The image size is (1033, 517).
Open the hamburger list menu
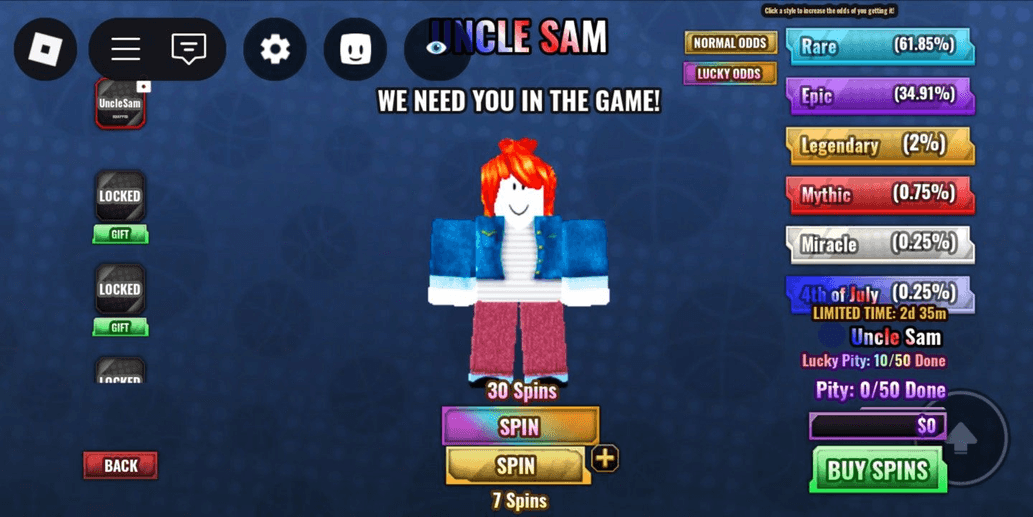tap(126, 49)
